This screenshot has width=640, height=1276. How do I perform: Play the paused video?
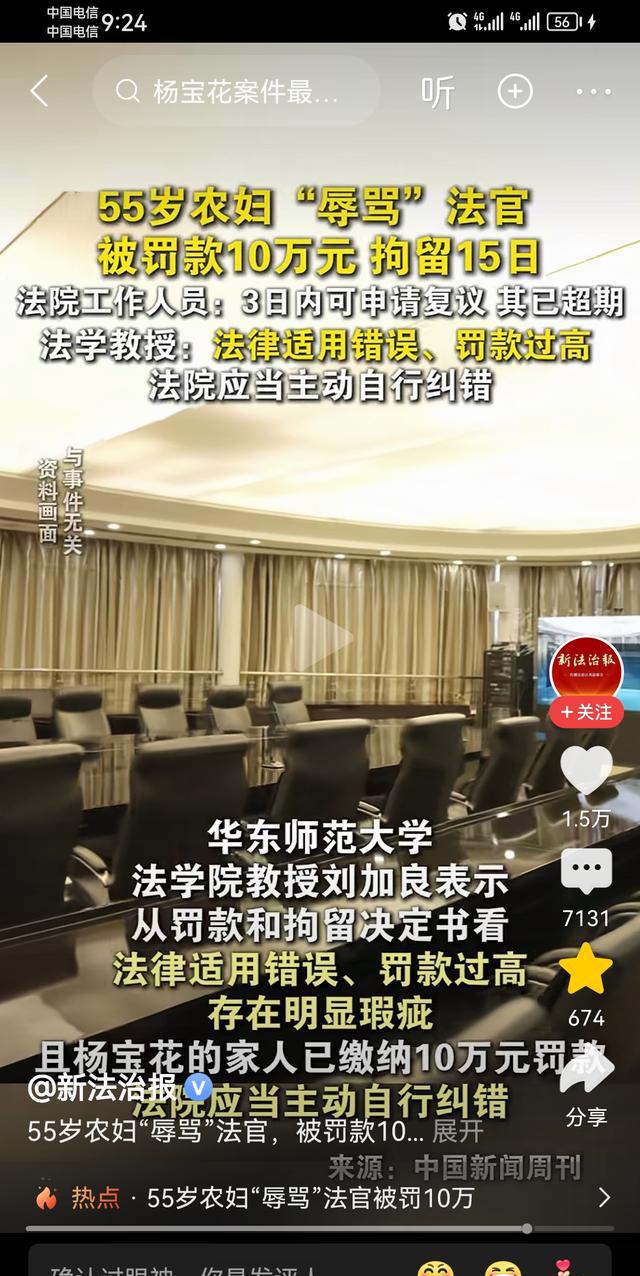click(320, 638)
